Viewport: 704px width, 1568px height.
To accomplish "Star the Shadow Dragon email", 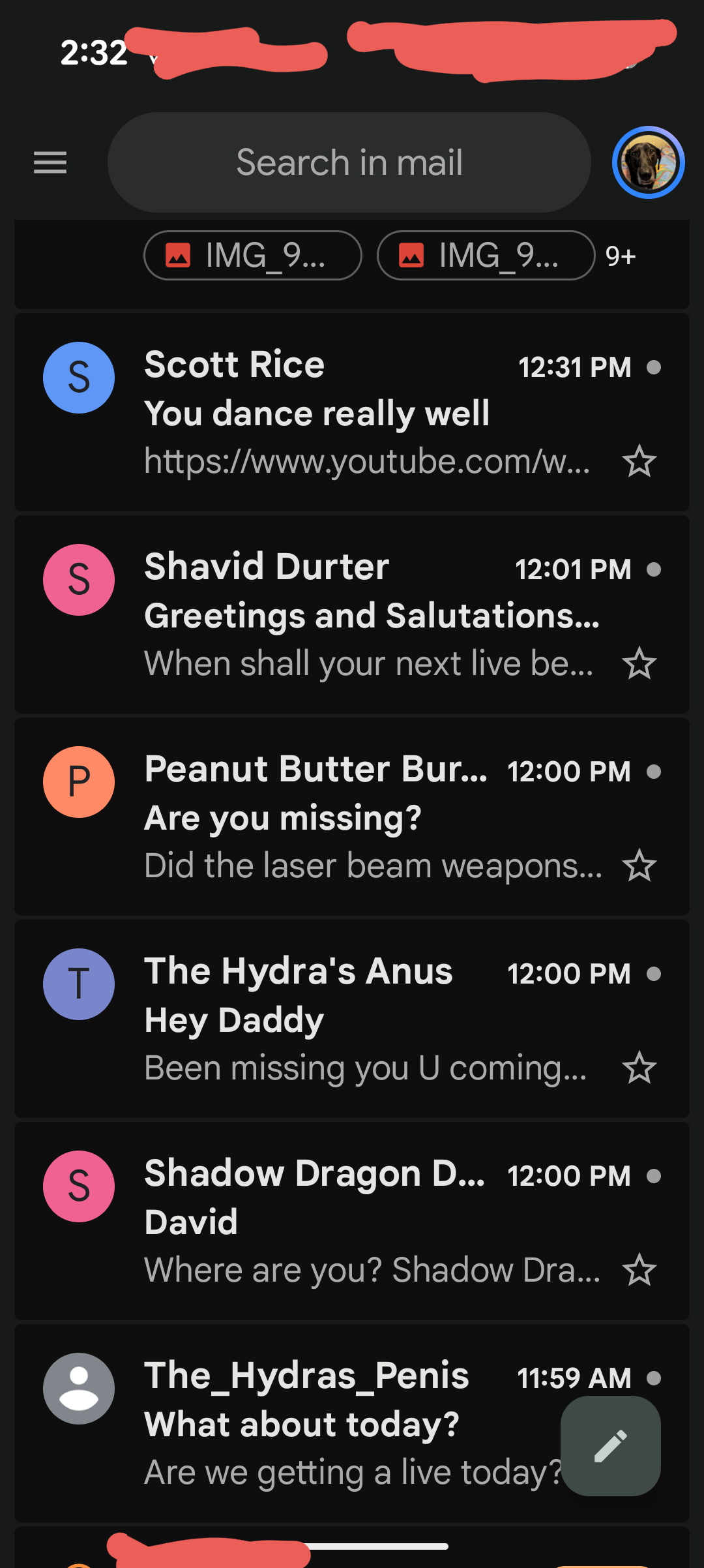I will tap(639, 1270).
